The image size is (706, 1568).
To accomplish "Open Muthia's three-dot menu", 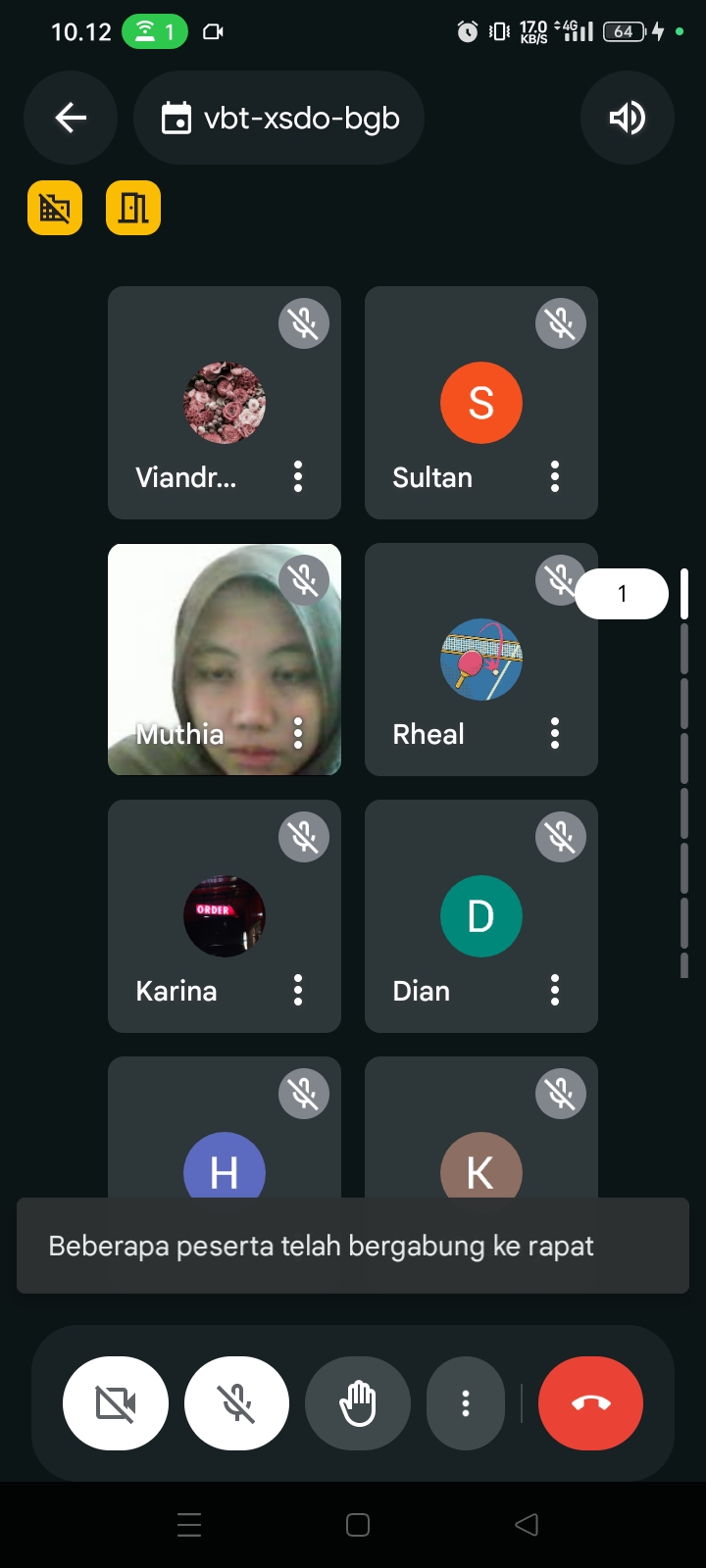I will point(298,733).
